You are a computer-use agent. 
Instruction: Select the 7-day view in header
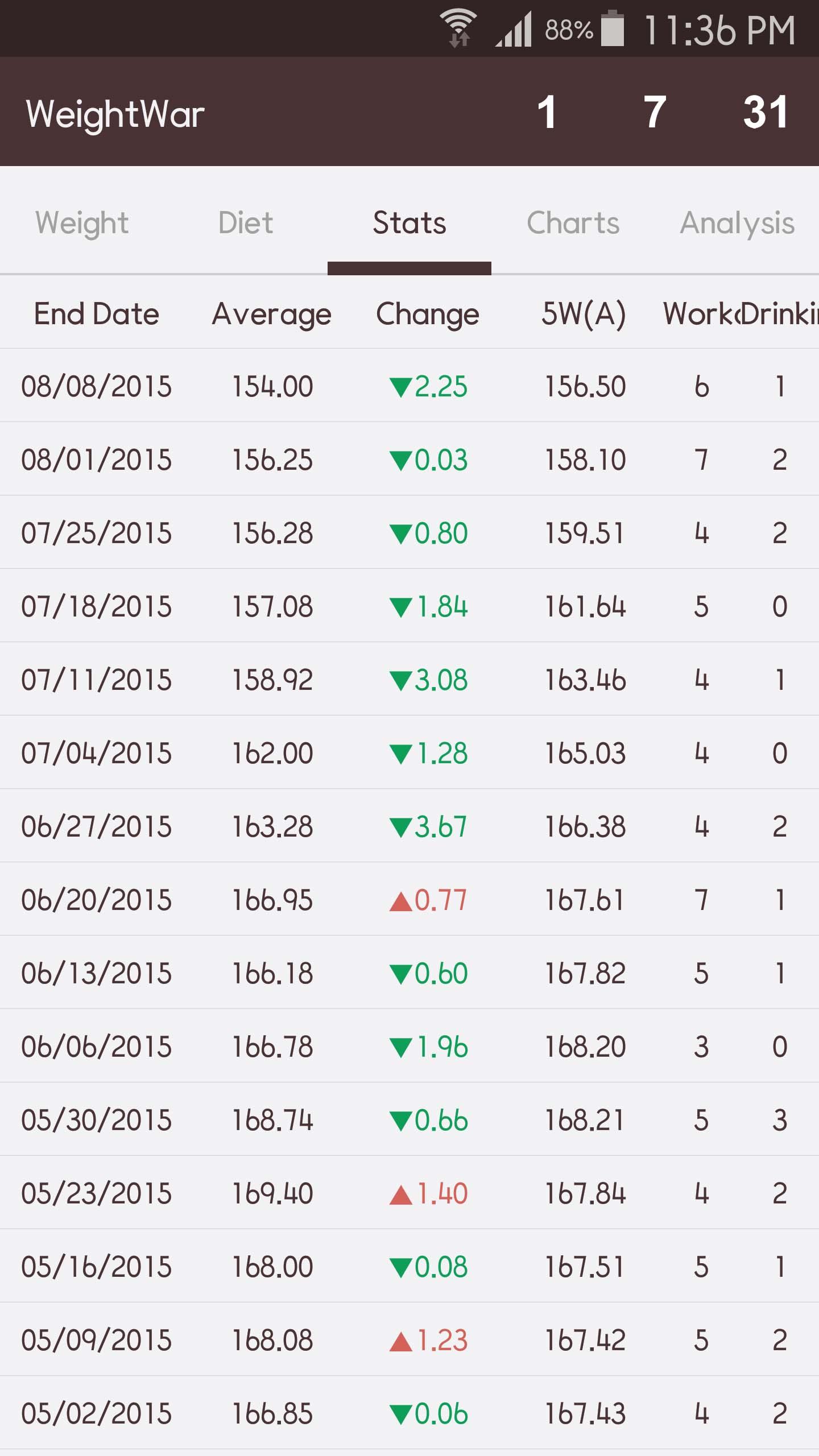[x=653, y=114]
